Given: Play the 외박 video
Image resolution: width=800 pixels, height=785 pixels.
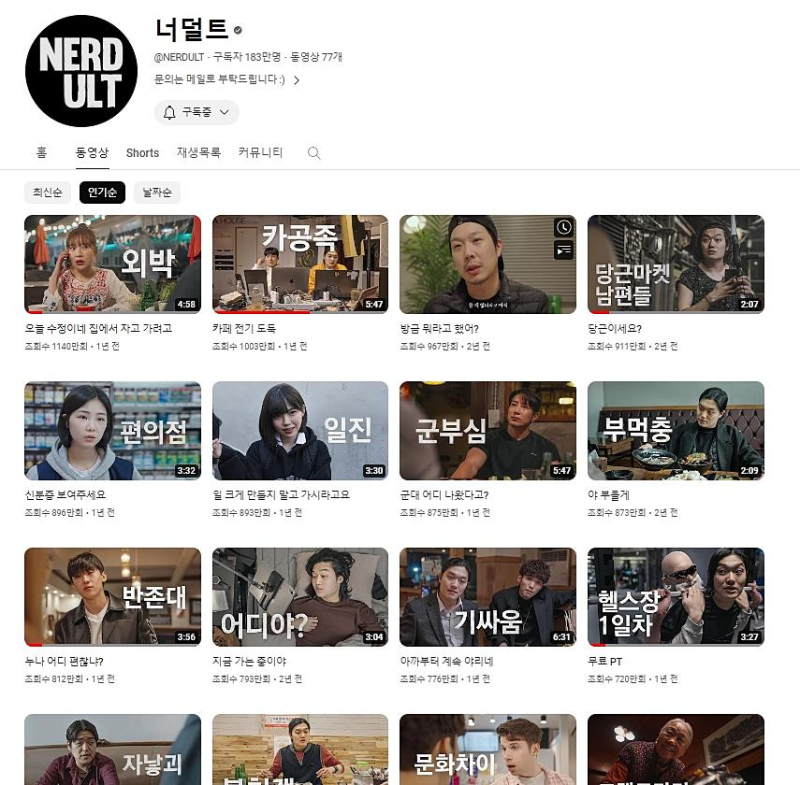Looking at the screenshot, I should 112,264.
